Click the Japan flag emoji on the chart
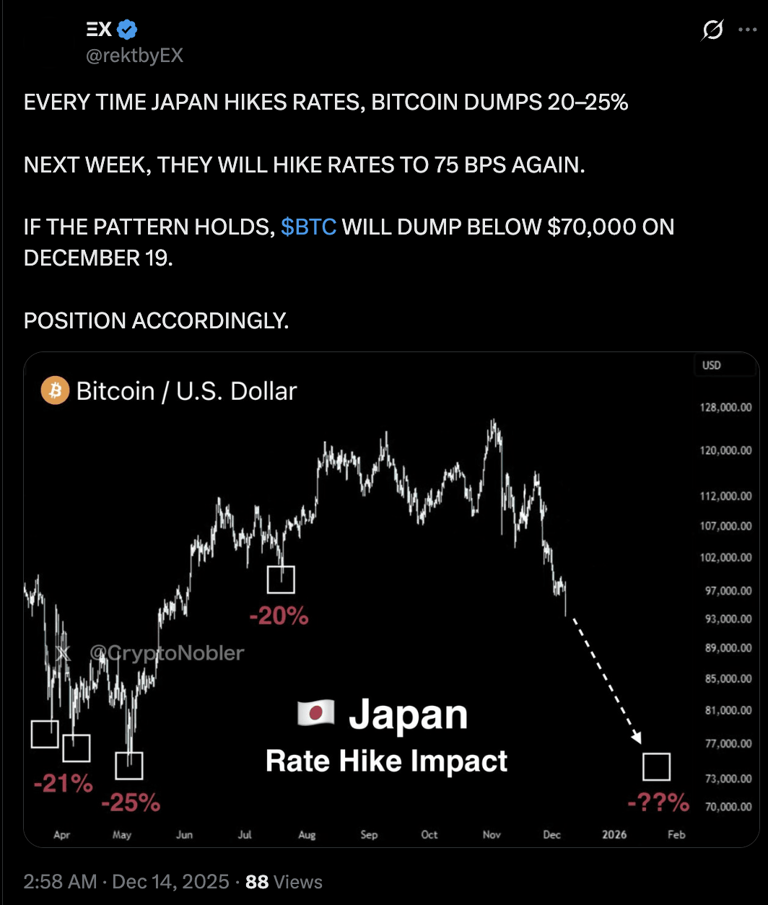 (315, 714)
